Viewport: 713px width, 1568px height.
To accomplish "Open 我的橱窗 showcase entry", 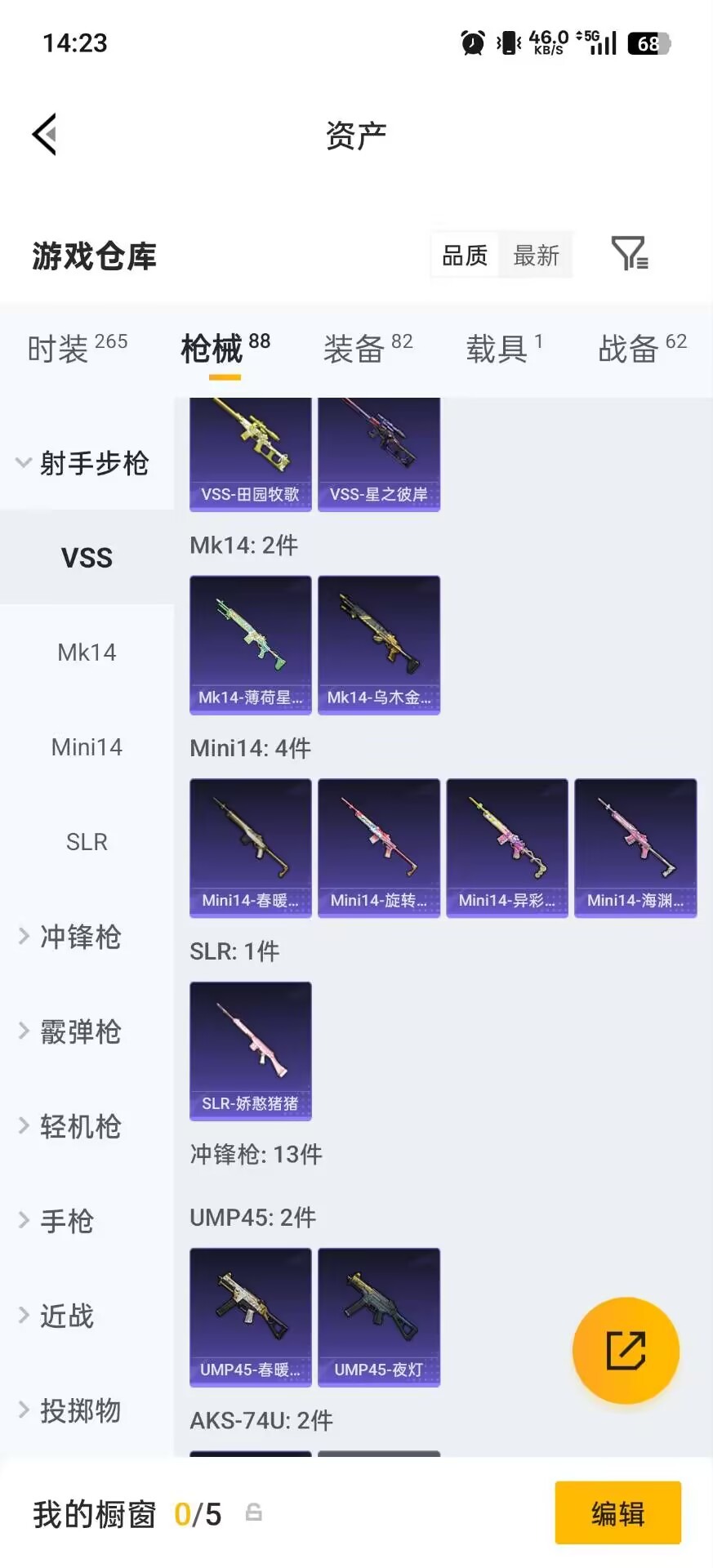I will [x=92, y=1513].
